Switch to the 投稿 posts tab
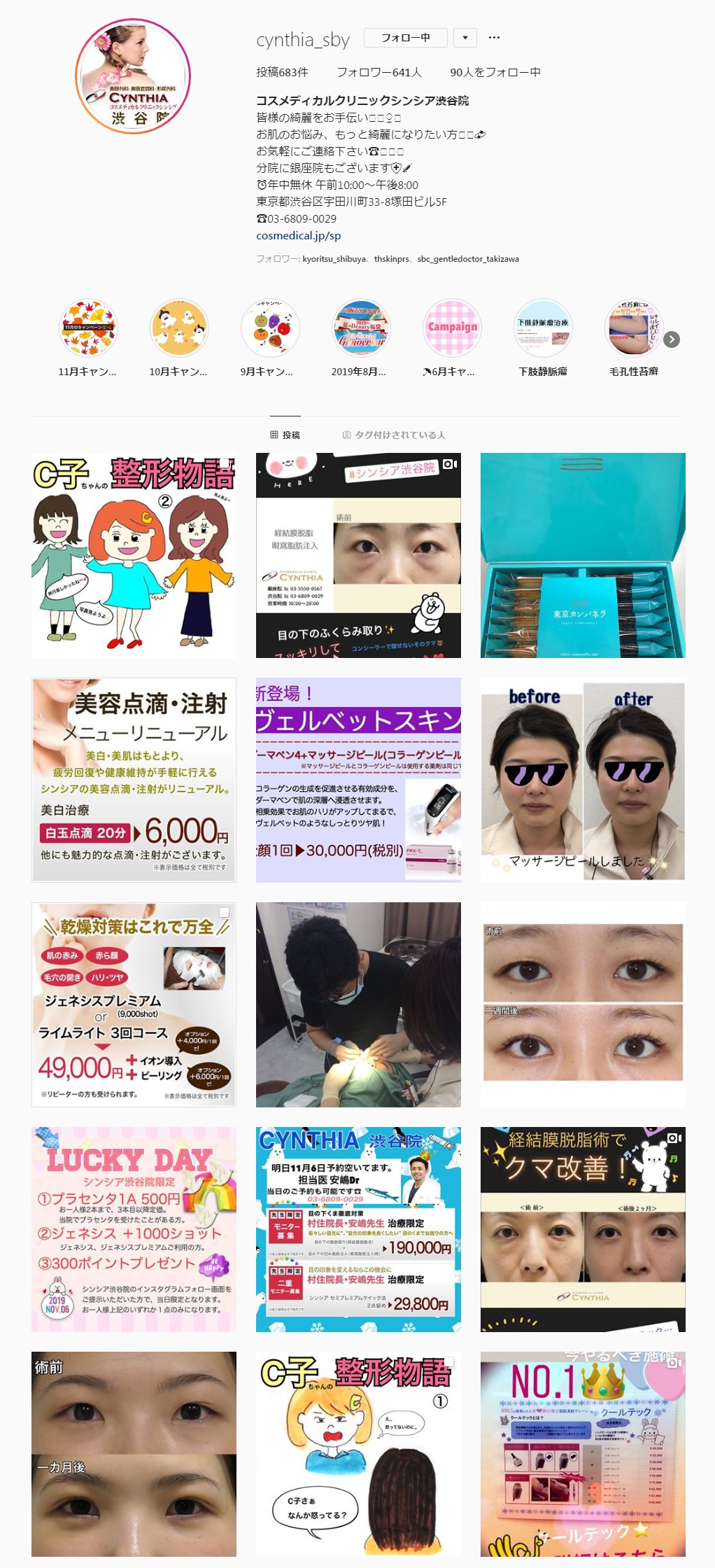 [x=285, y=435]
